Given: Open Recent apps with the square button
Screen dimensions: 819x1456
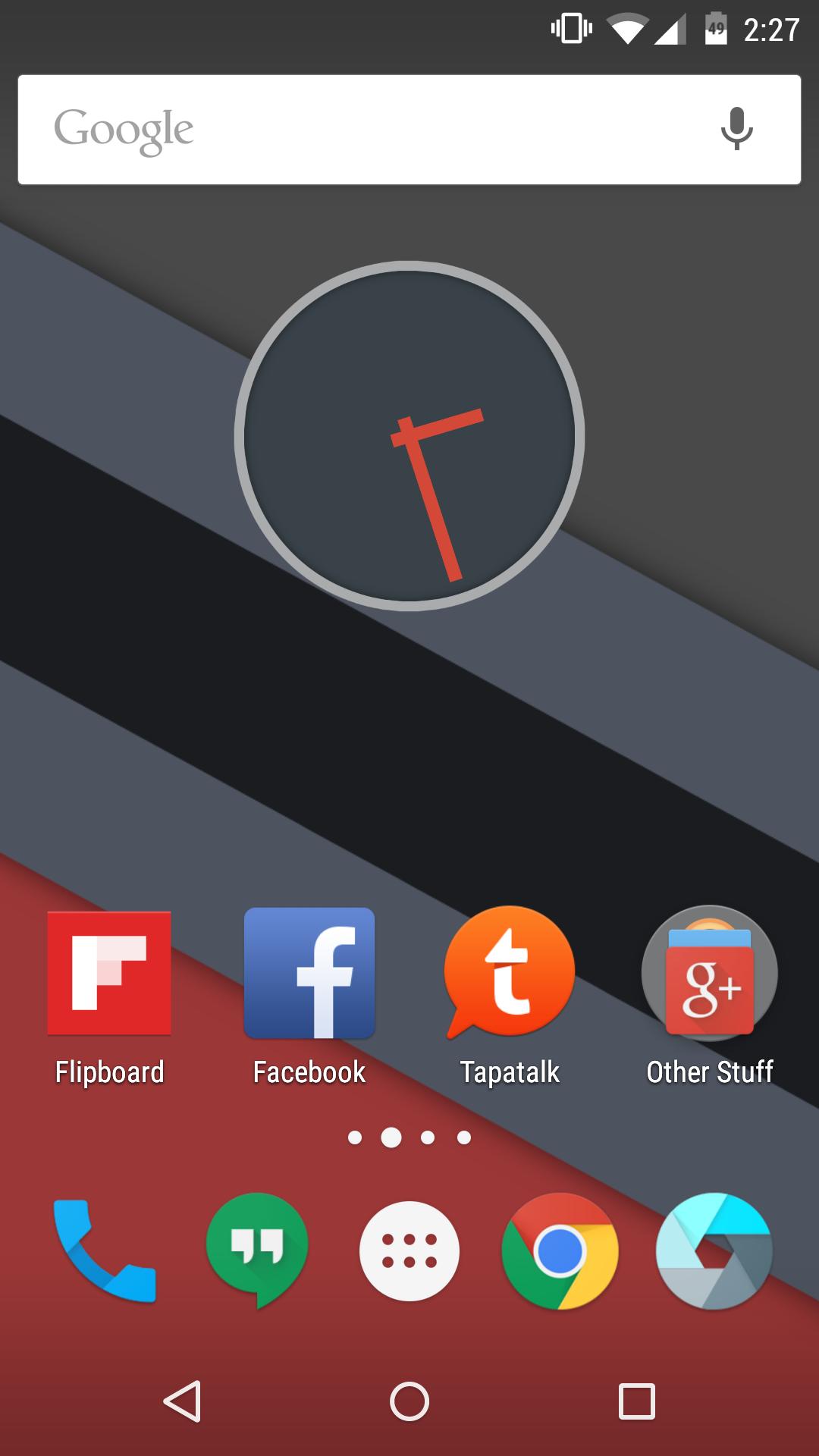Looking at the screenshot, I should (634, 1399).
